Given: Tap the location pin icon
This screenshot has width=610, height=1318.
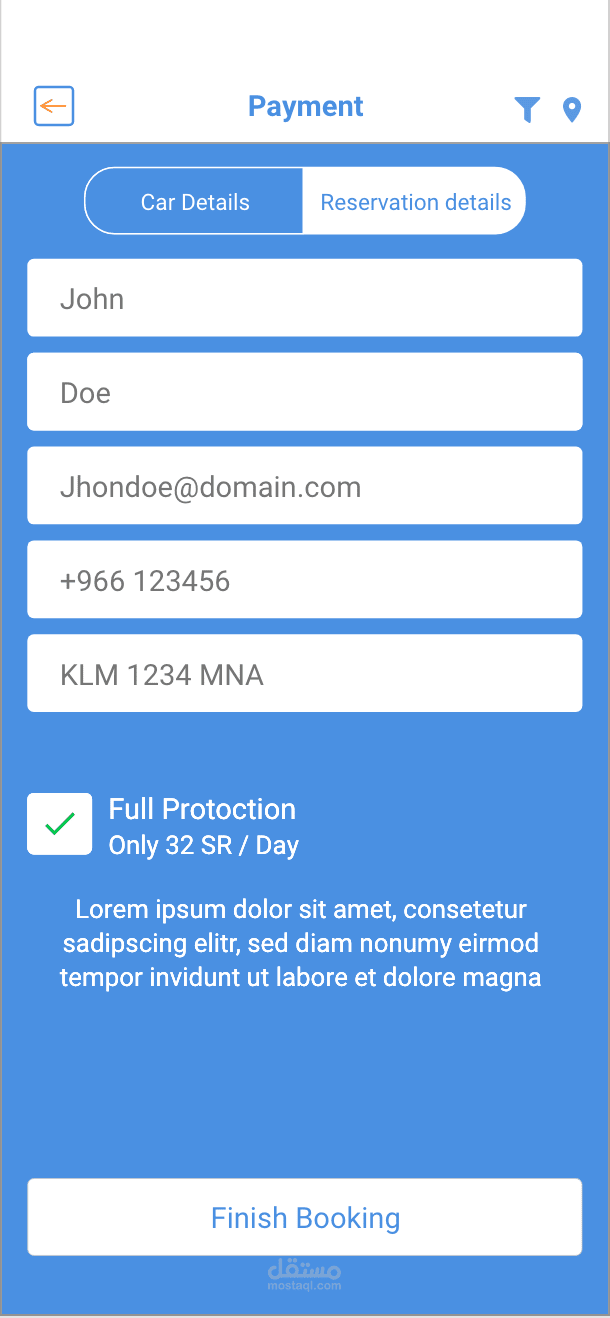Looking at the screenshot, I should coord(572,110).
